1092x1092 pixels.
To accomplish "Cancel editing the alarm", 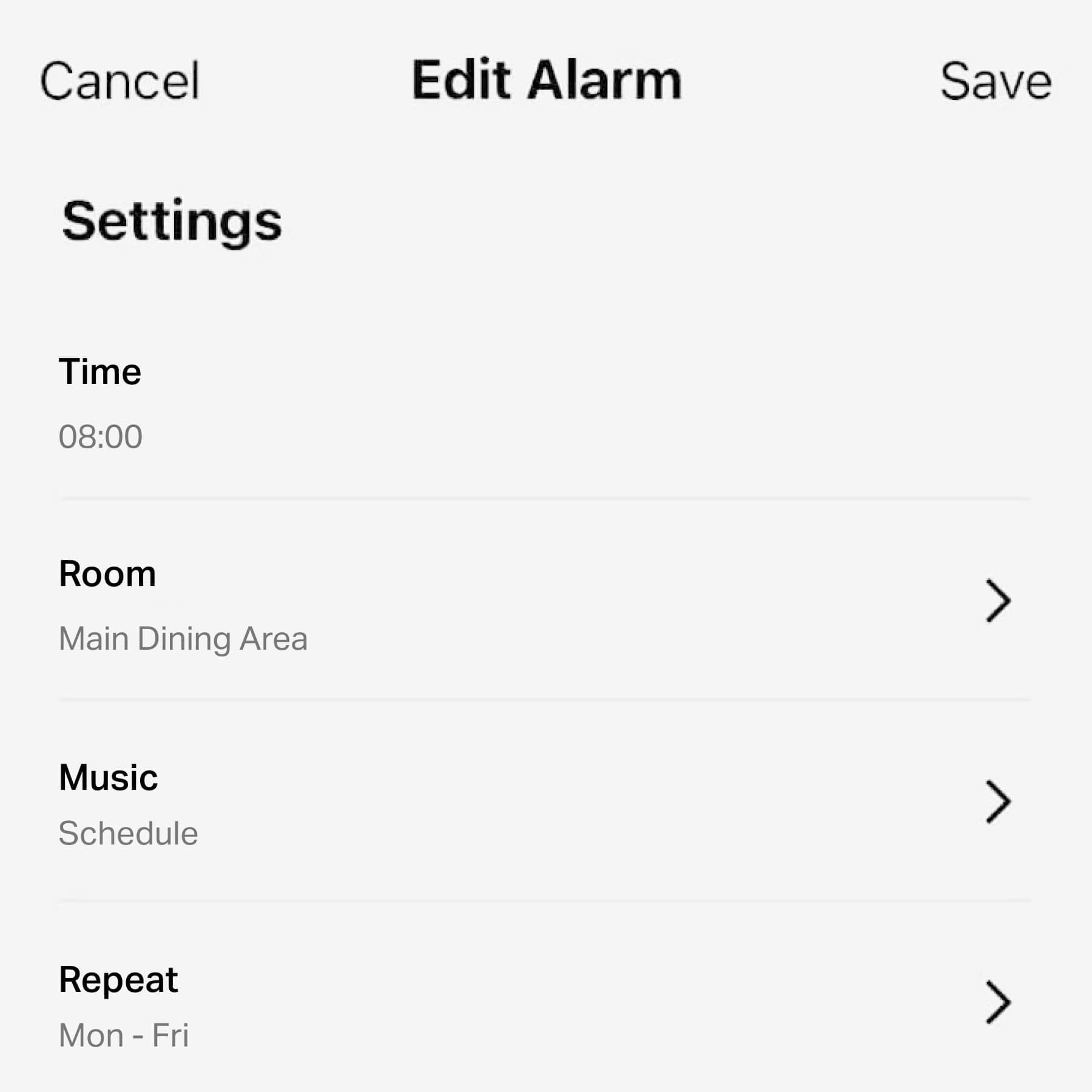I will coord(120,81).
